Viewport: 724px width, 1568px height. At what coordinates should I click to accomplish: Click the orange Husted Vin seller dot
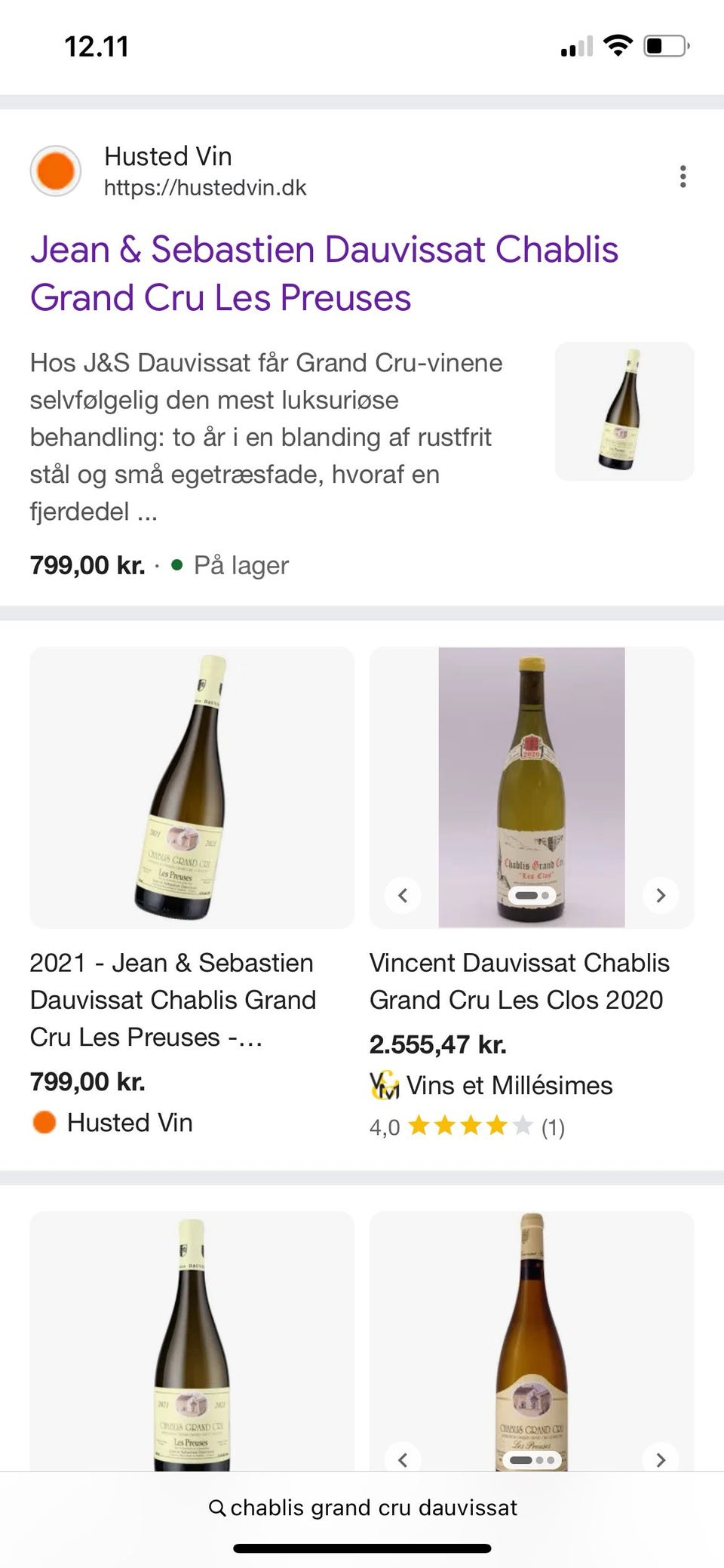point(44,1123)
